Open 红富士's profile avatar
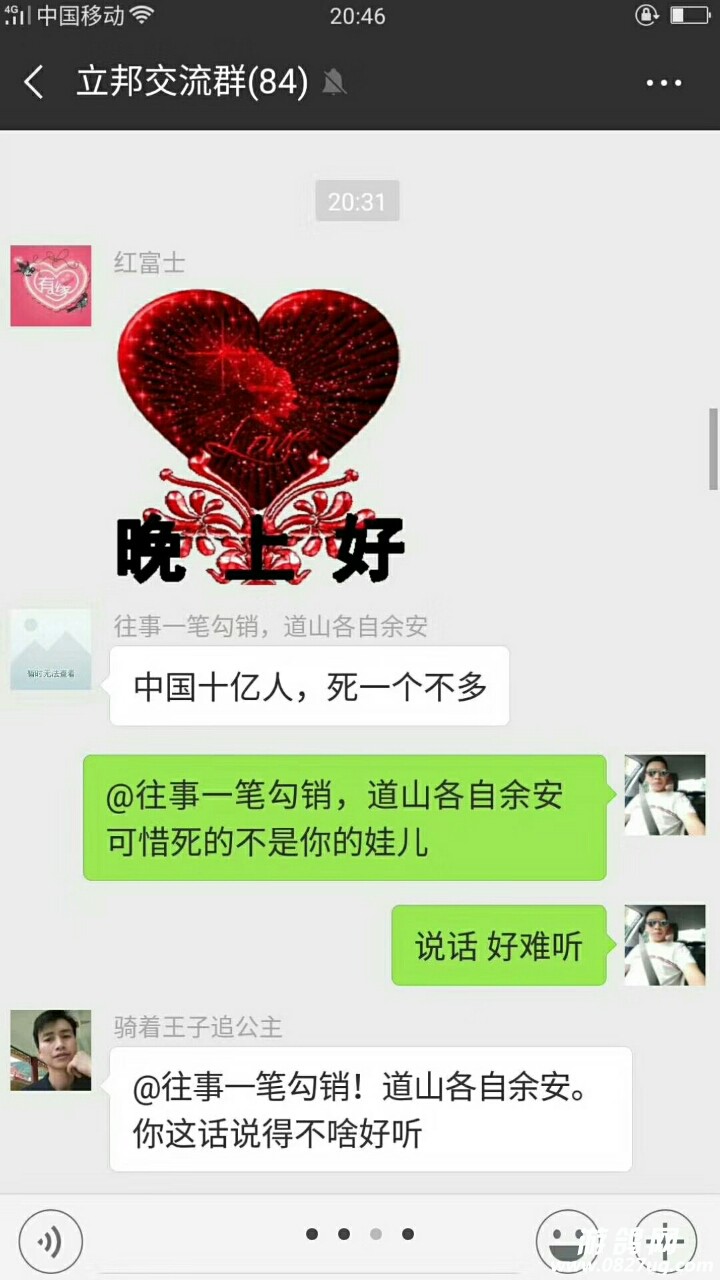This screenshot has width=720, height=1280. 51,286
